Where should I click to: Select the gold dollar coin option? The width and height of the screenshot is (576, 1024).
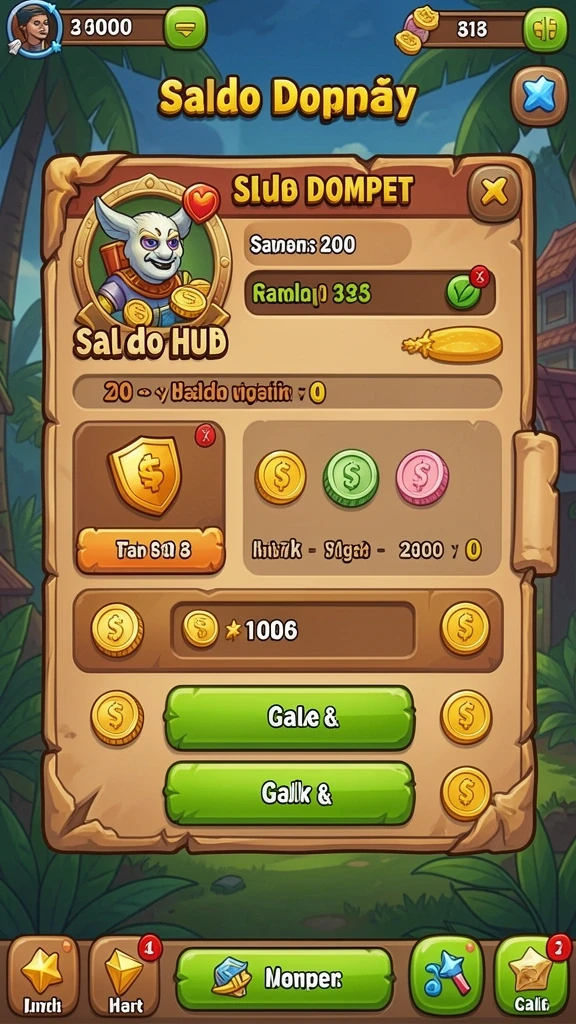click(280, 477)
